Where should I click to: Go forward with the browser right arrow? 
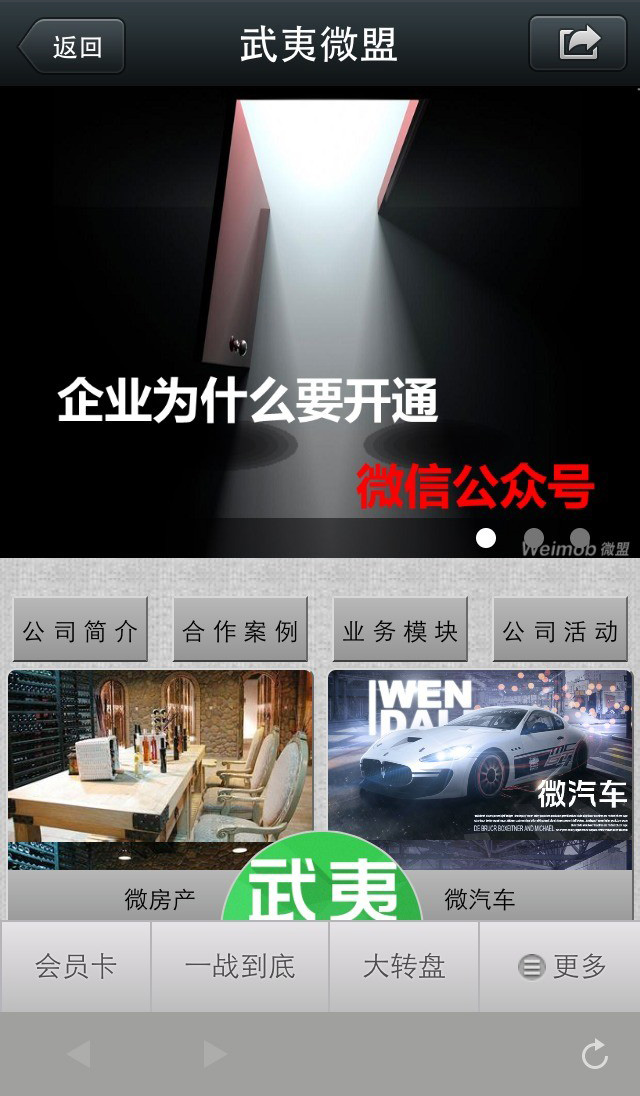tap(215, 1054)
